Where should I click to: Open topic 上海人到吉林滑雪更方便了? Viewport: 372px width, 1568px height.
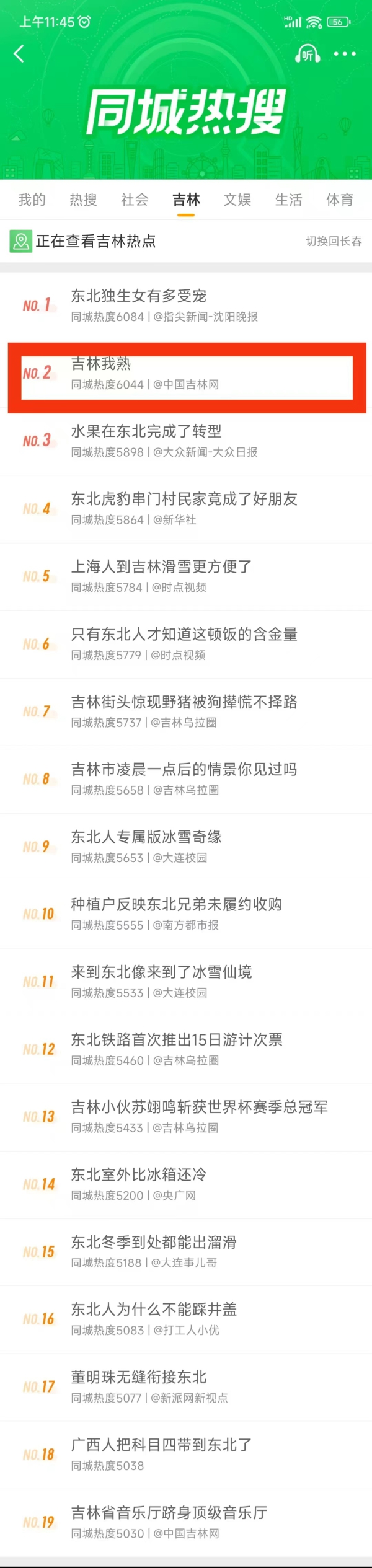point(161,566)
